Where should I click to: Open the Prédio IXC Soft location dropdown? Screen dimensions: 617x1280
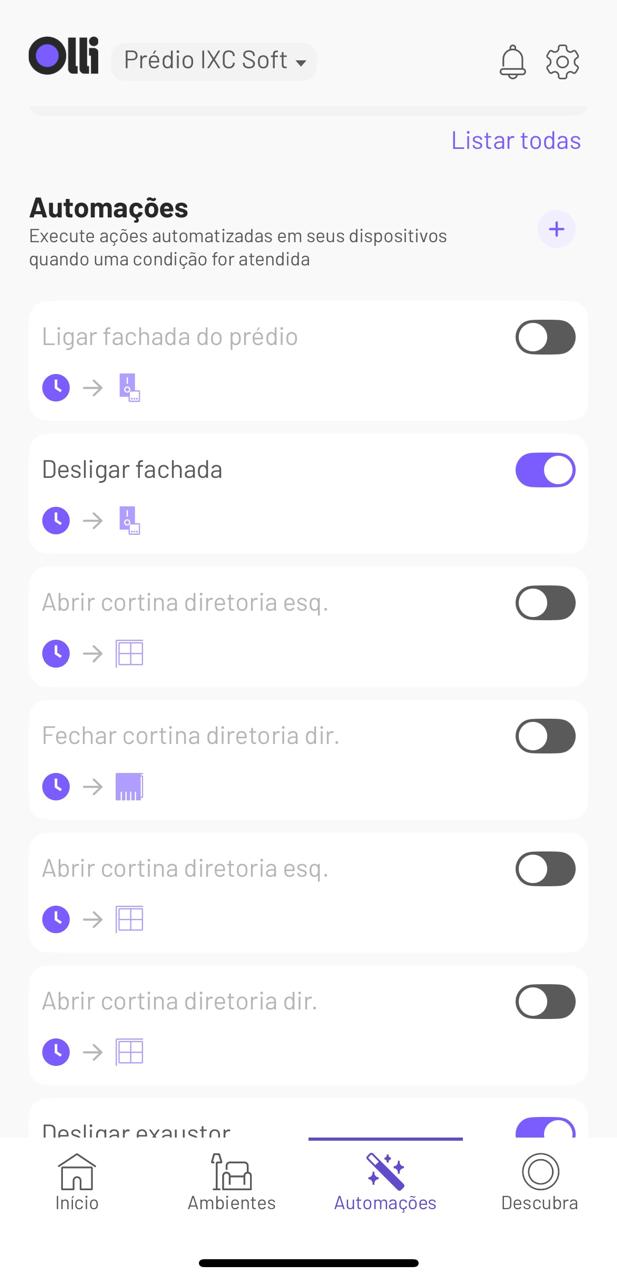pos(214,61)
